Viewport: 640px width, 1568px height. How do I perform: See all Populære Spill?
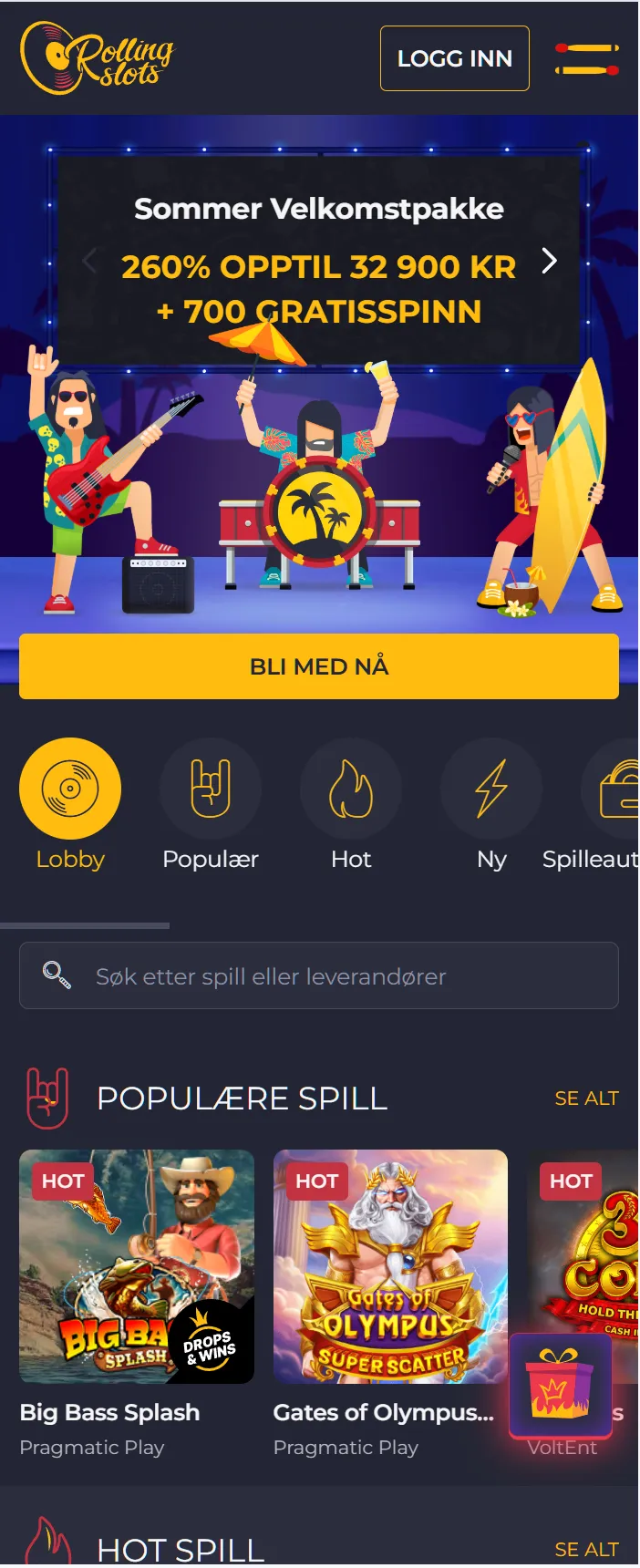pyautogui.click(x=586, y=1099)
